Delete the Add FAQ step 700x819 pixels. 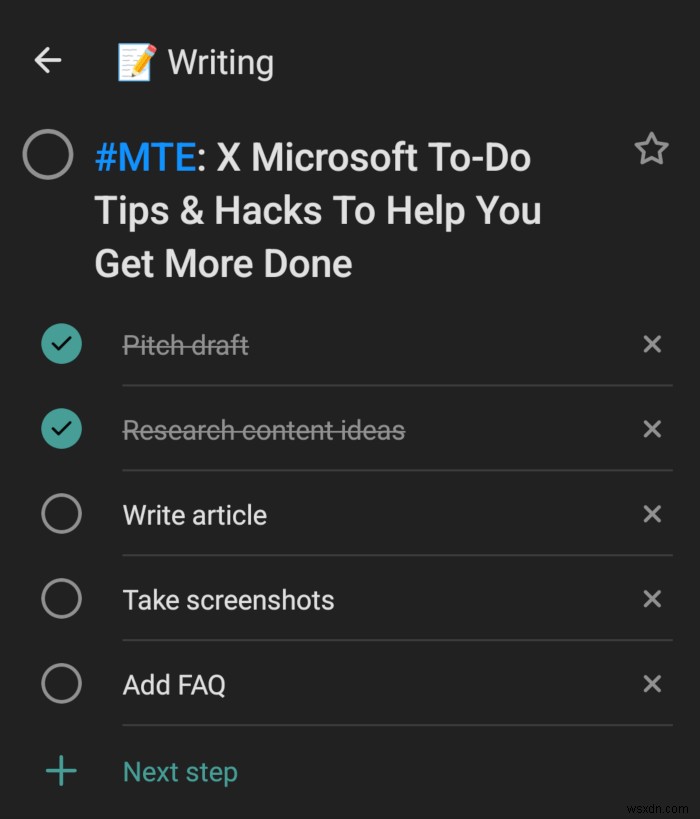click(x=652, y=685)
